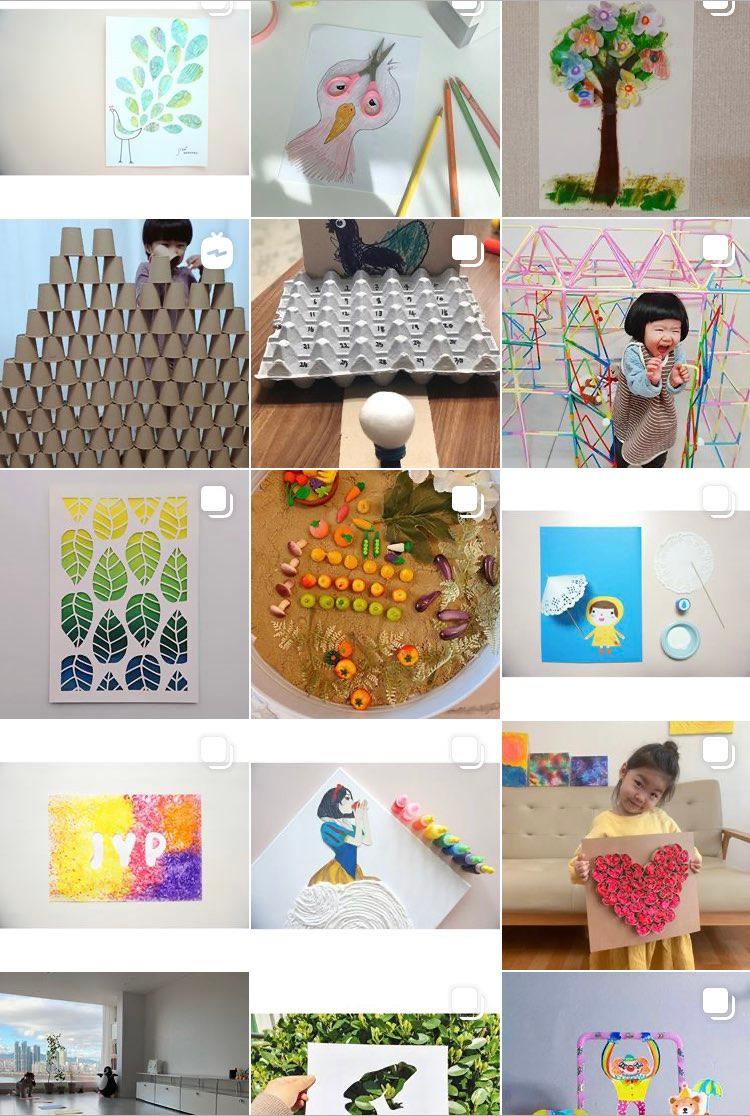Open the pink bird with scissors post
Image resolution: width=750 pixels, height=1116 pixels.
coord(375,108)
